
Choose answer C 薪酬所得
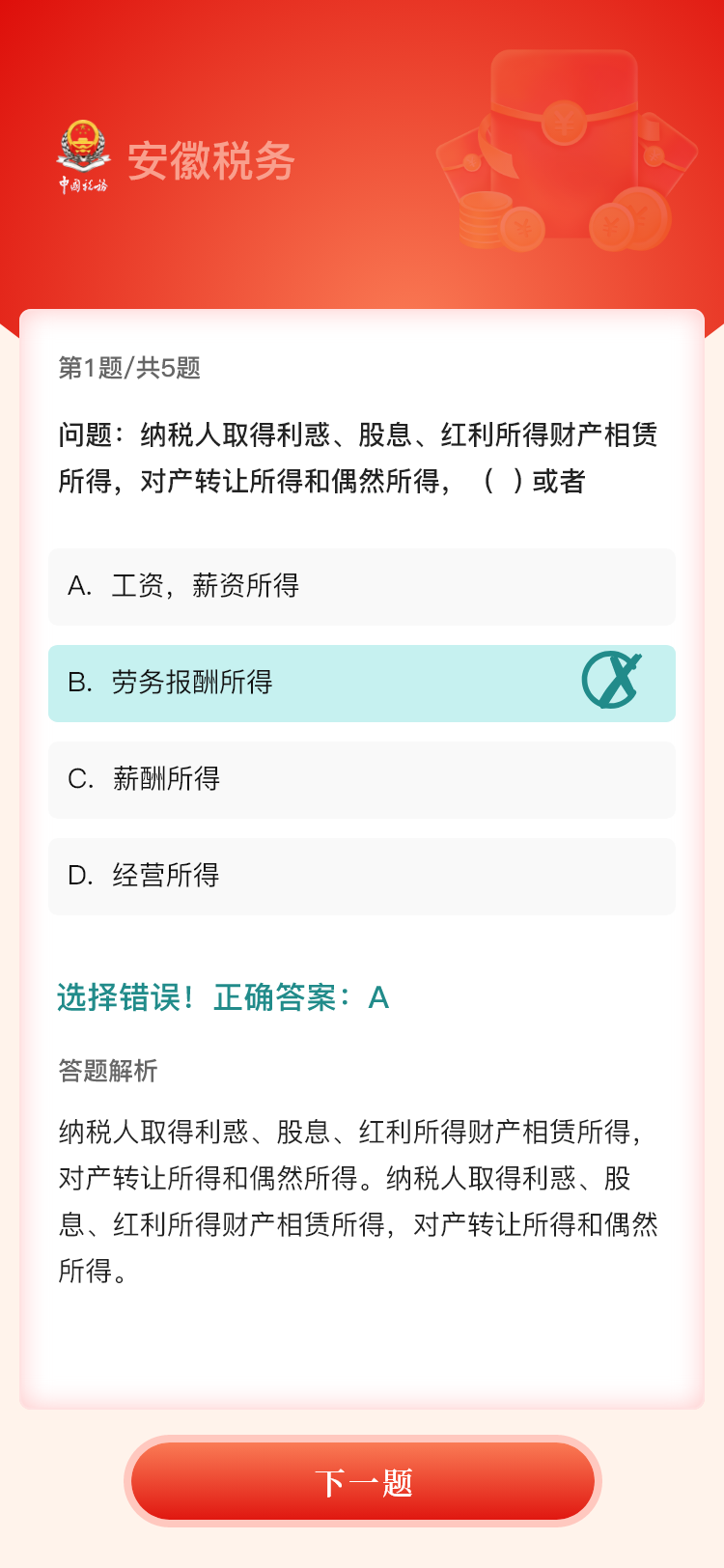[x=362, y=780]
